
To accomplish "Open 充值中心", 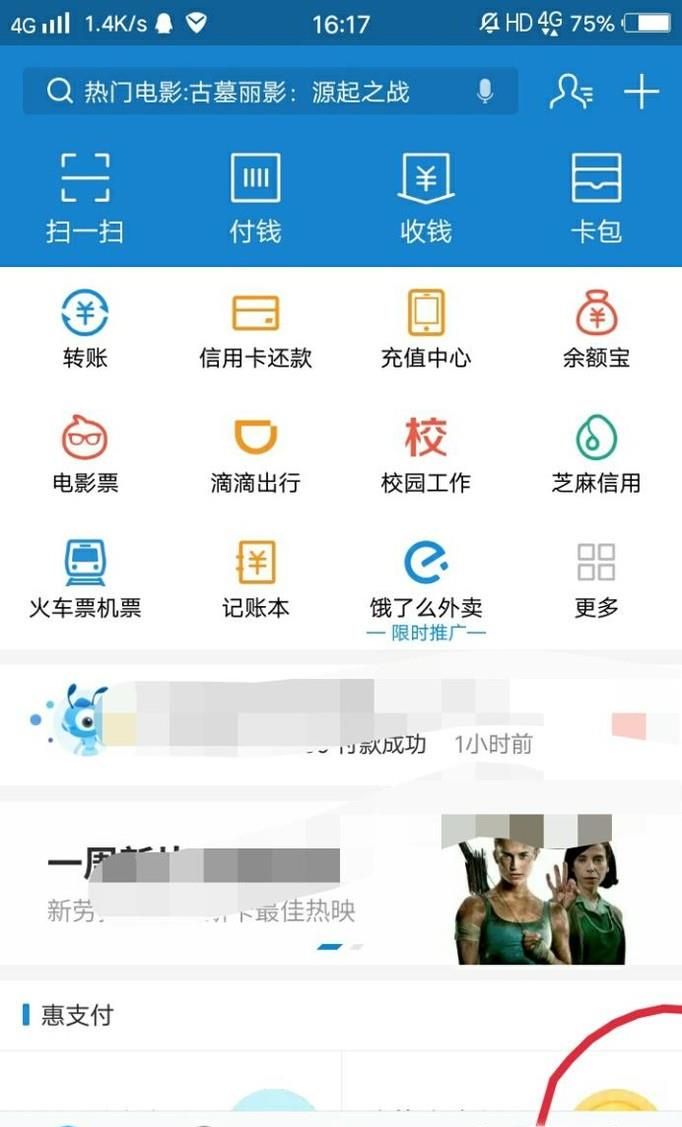I will click(x=426, y=330).
